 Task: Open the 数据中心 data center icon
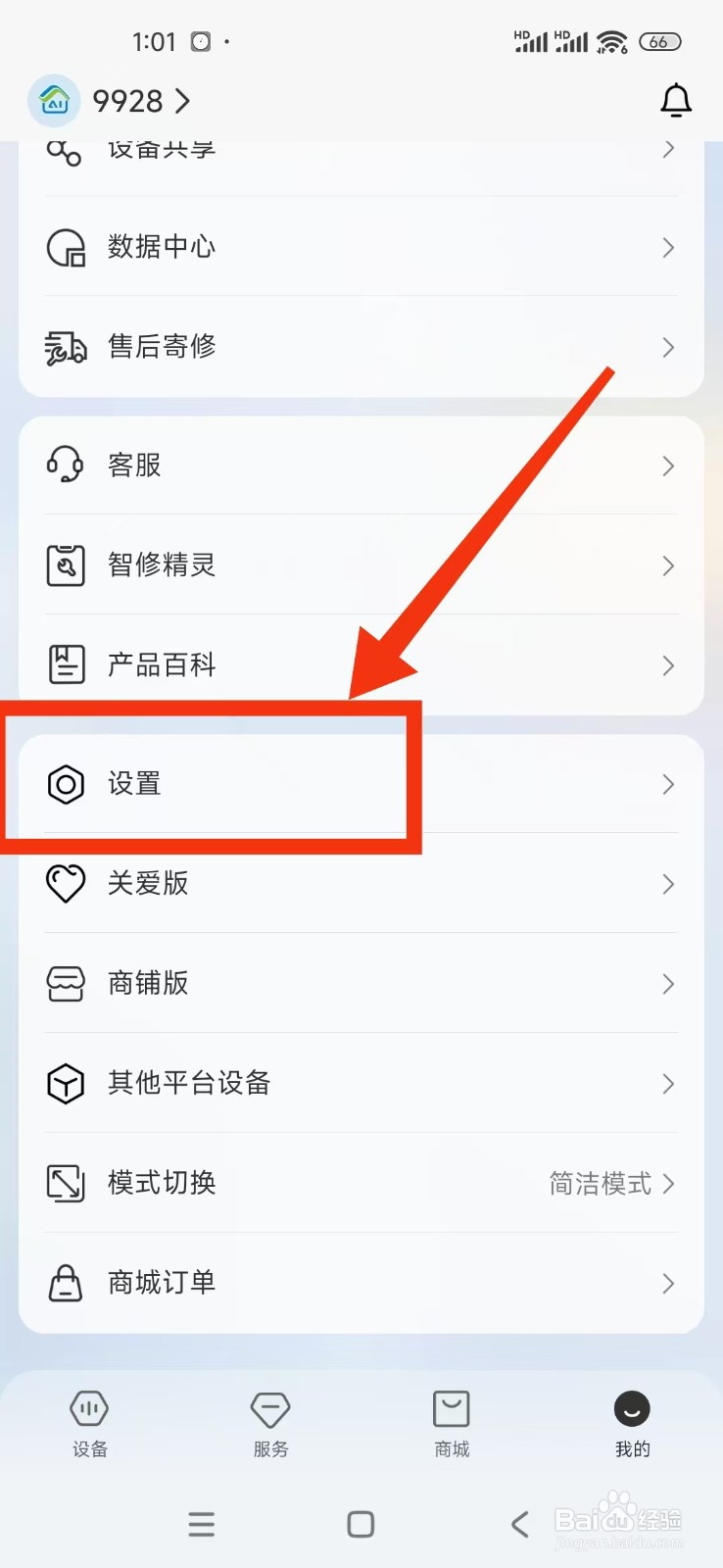65,247
